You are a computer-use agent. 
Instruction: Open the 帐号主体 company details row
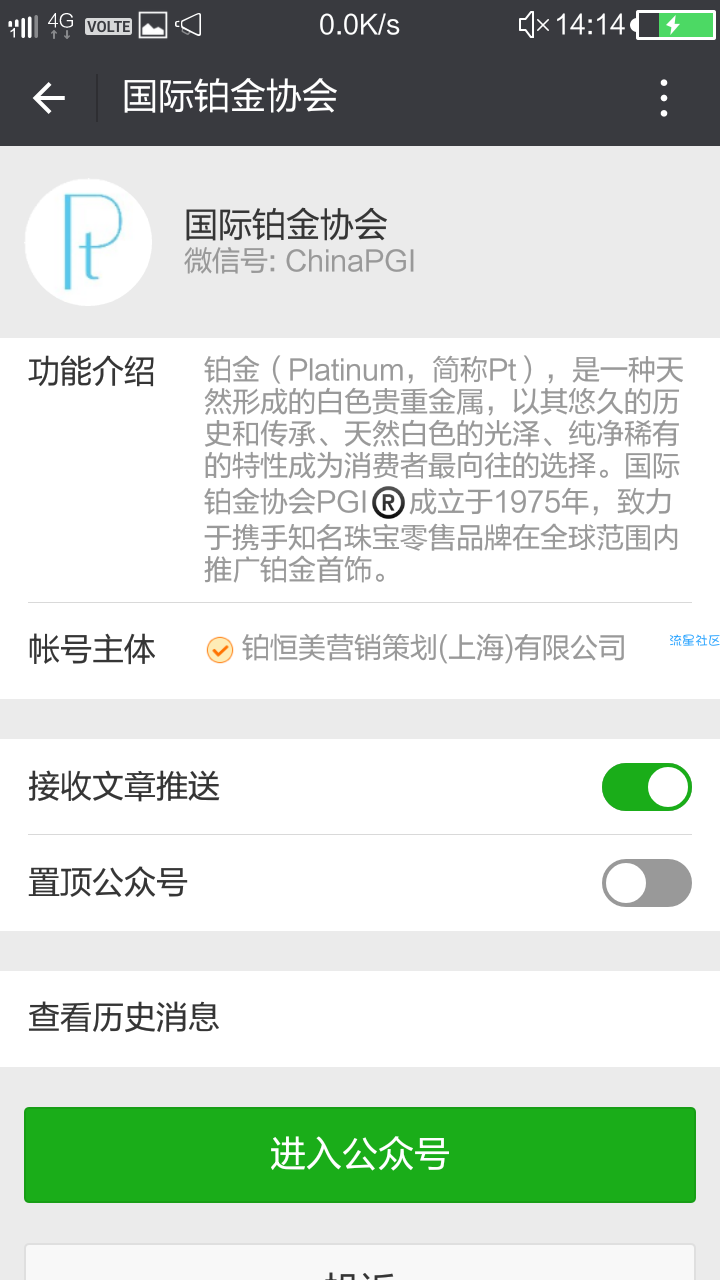coord(360,649)
